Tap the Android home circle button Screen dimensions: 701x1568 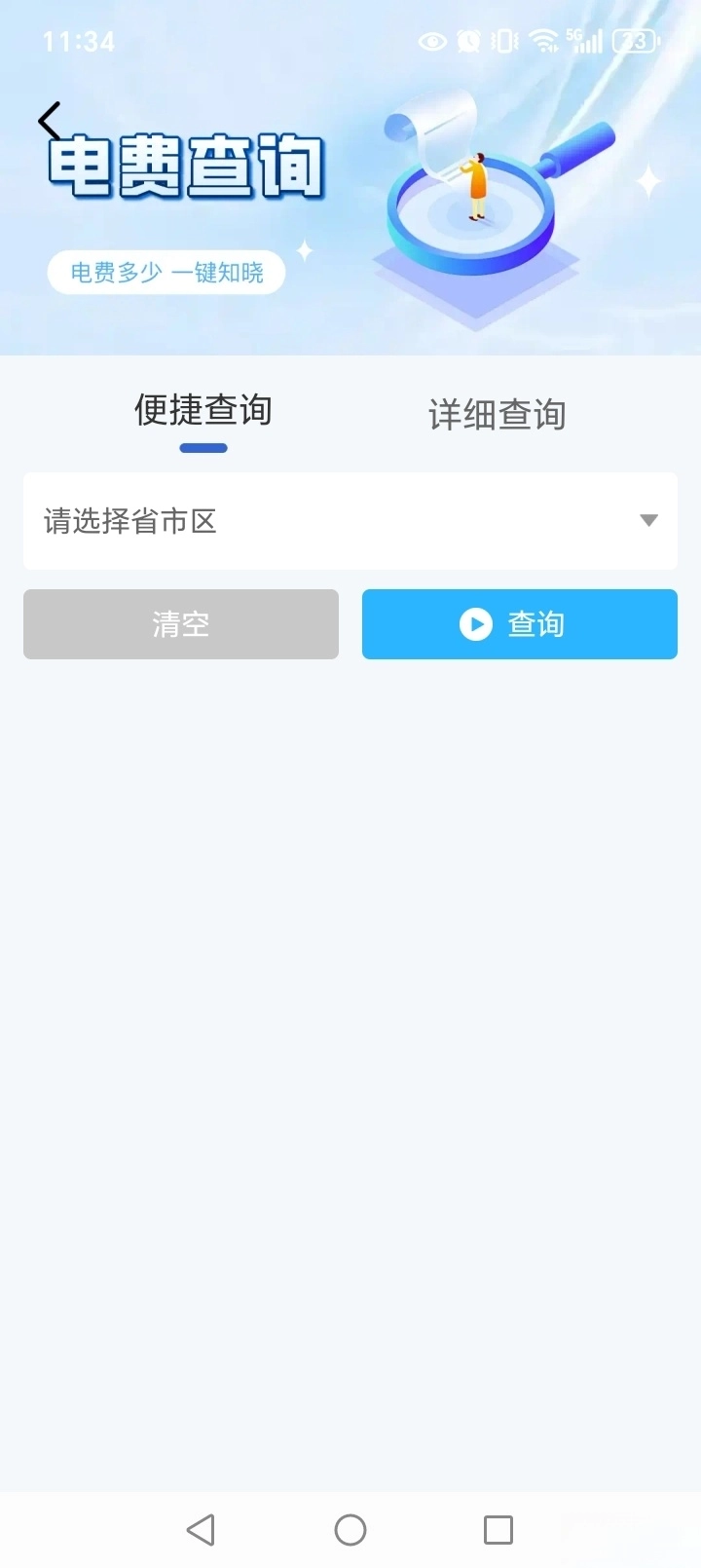350,1530
